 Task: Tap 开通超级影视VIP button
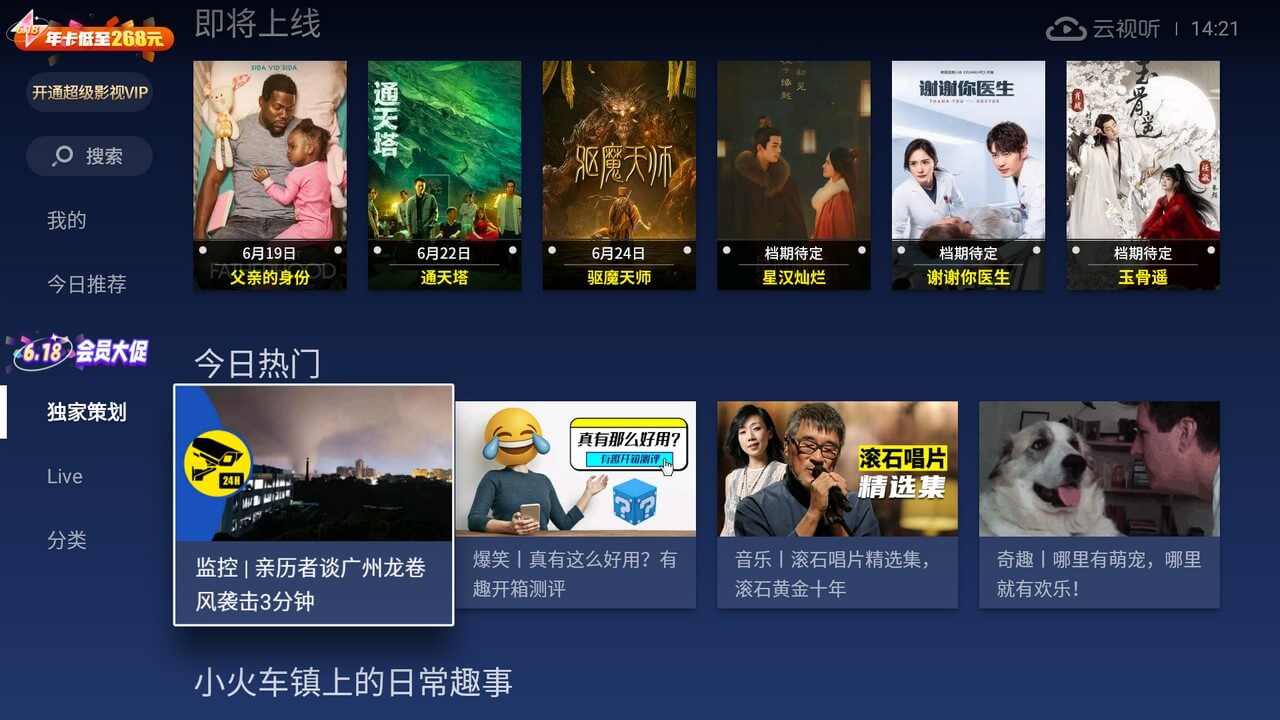pos(90,93)
